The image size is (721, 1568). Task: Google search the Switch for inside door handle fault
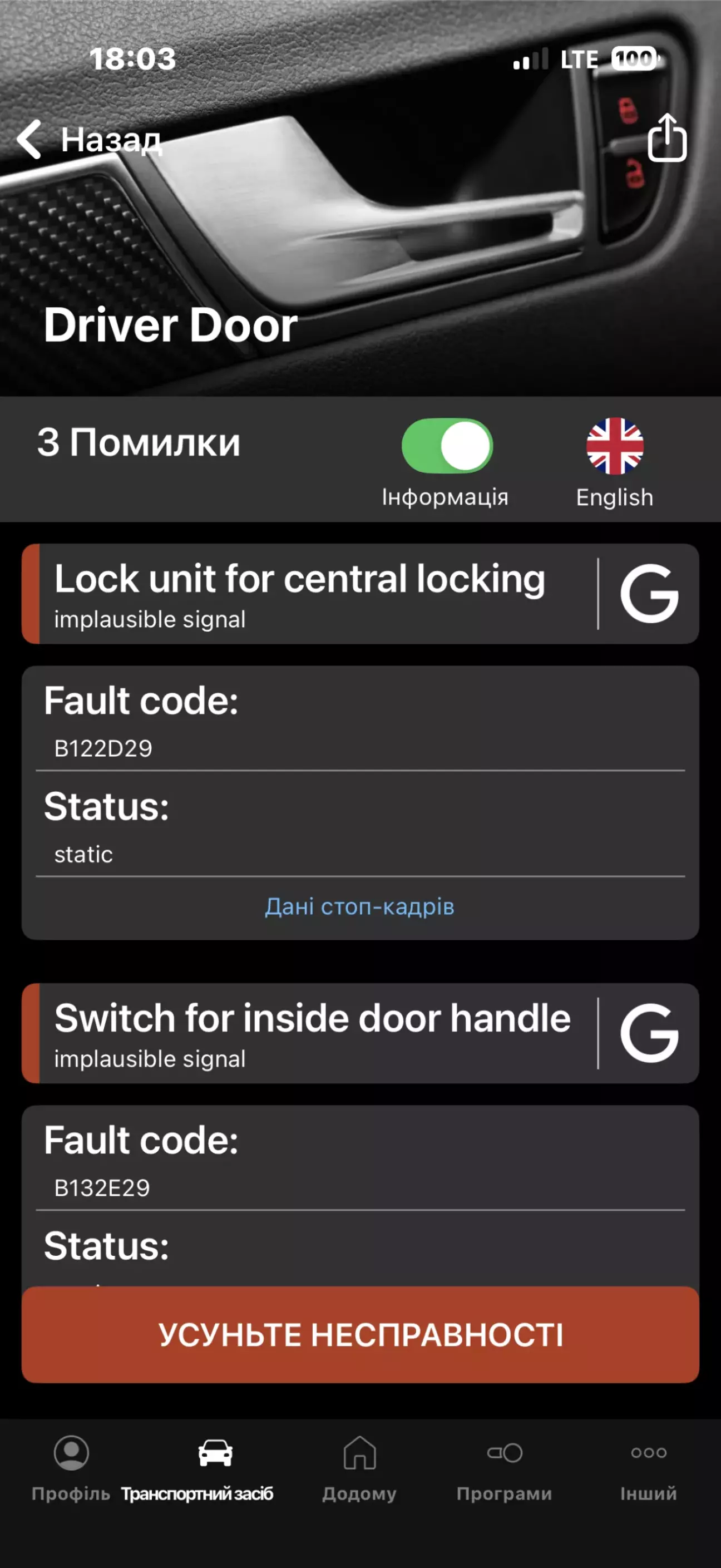point(649,1033)
